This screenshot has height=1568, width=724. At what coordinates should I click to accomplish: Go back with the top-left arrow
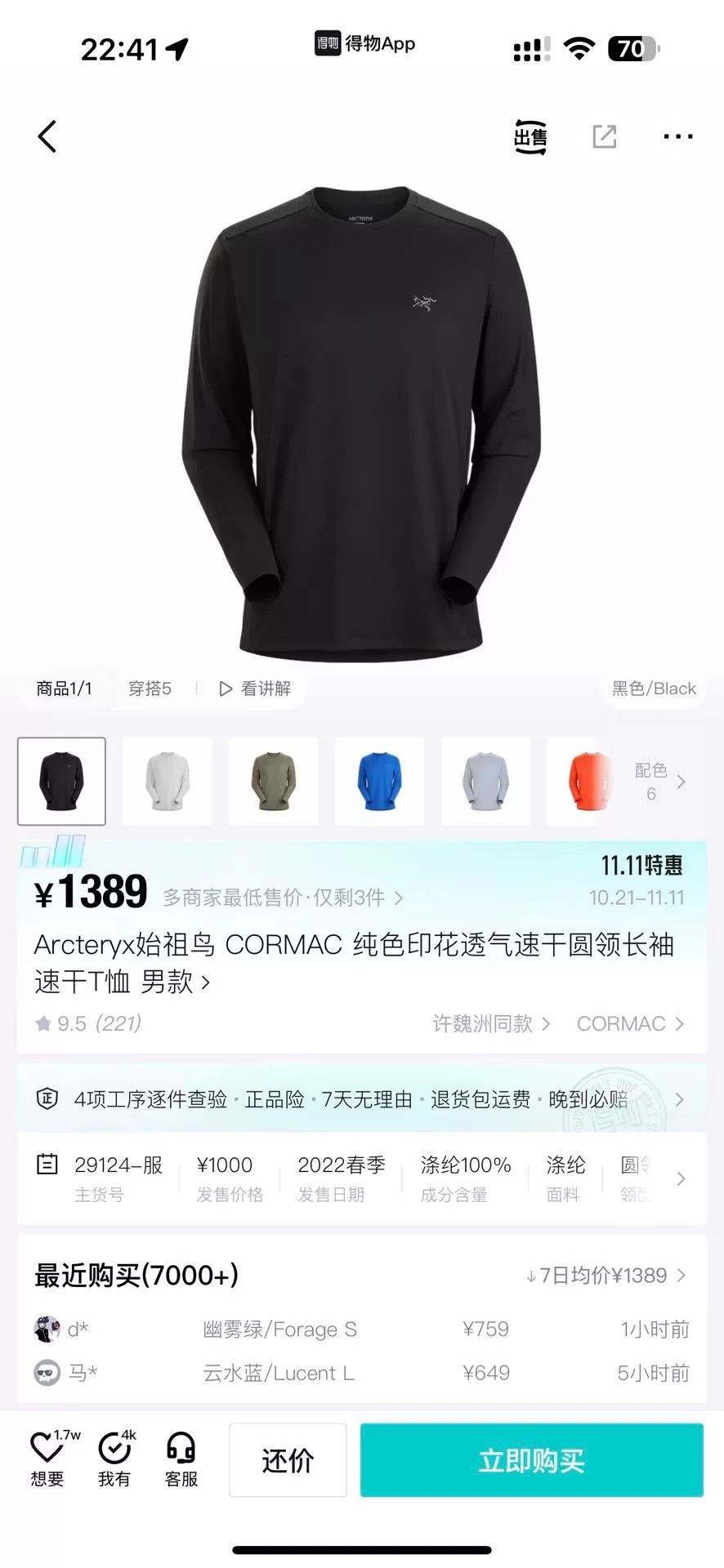click(47, 136)
